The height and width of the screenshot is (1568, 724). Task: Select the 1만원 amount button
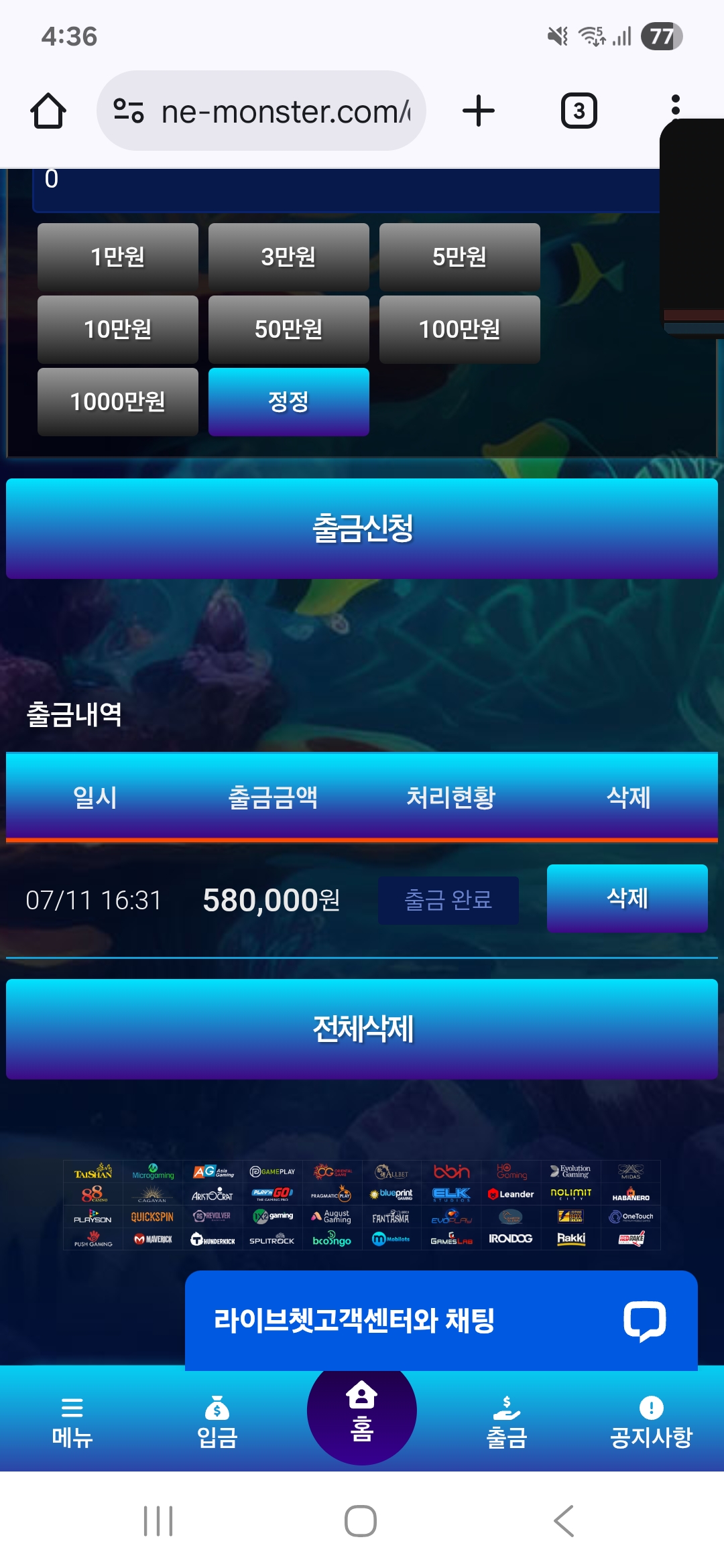[118, 257]
